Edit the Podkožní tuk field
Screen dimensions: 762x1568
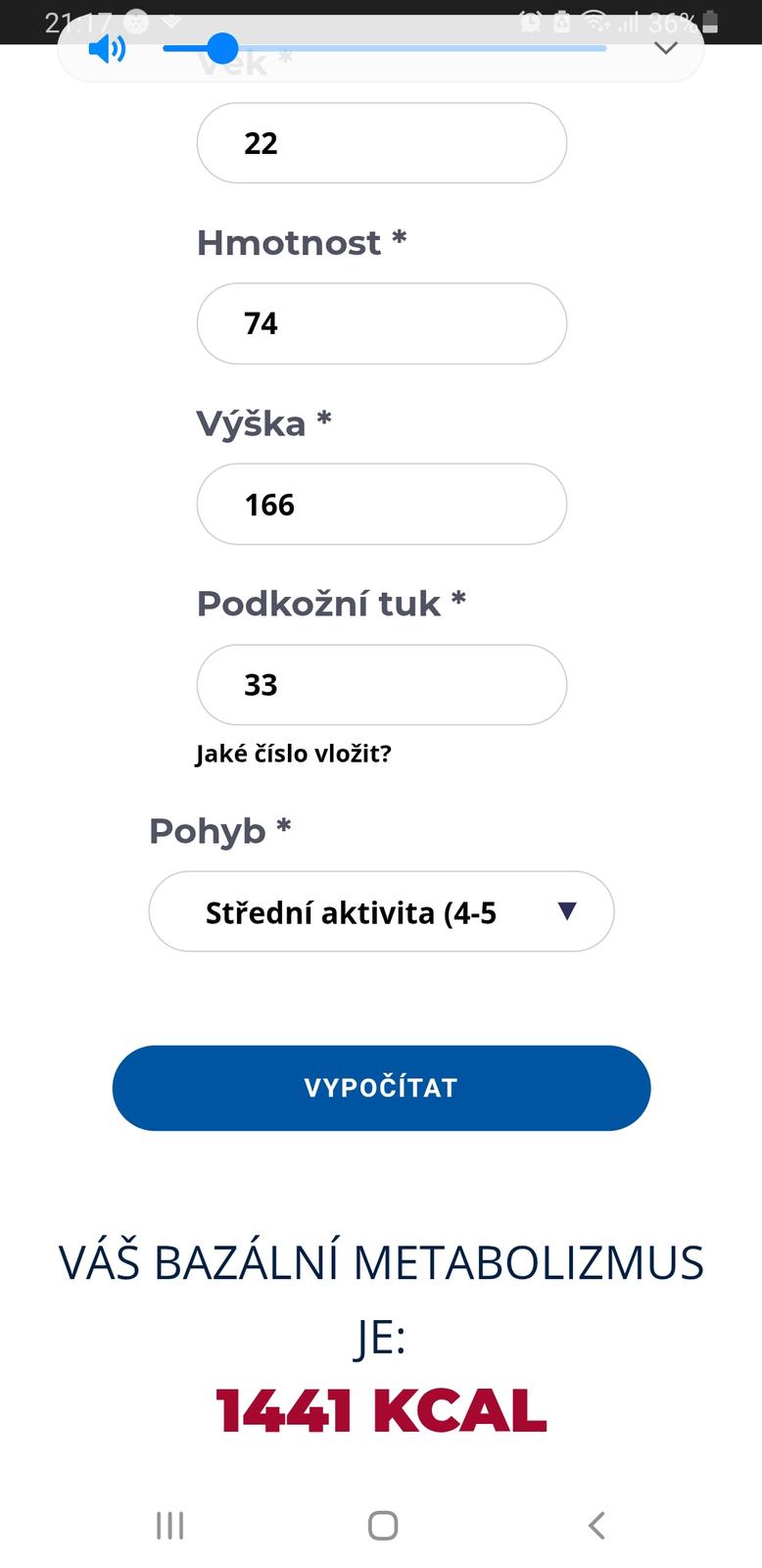381,684
